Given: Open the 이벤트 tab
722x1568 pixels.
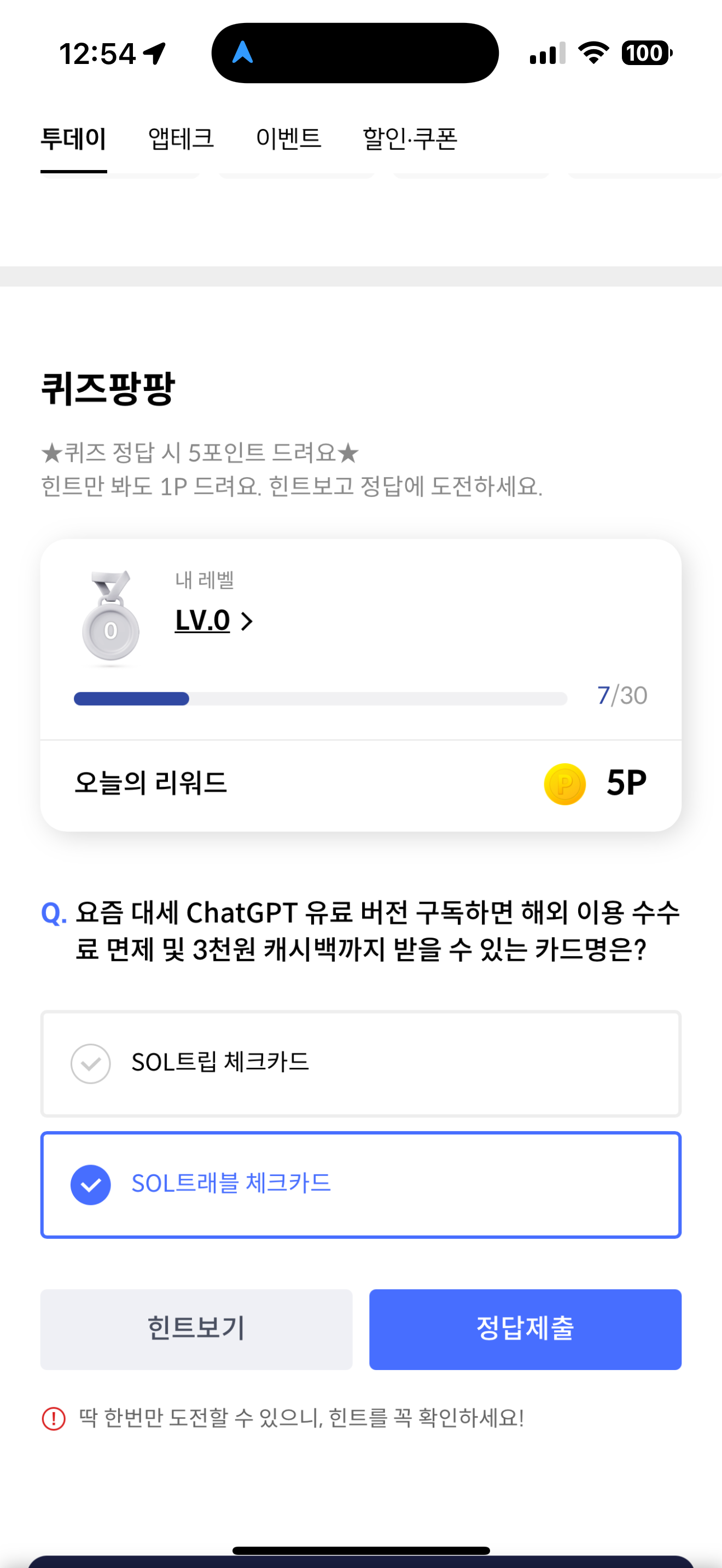Looking at the screenshot, I should click(x=288, y=139).
